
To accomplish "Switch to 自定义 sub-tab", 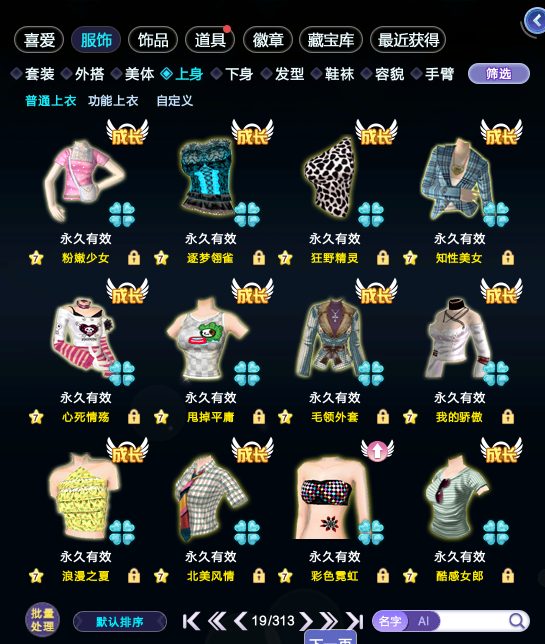I will (175, 101).
